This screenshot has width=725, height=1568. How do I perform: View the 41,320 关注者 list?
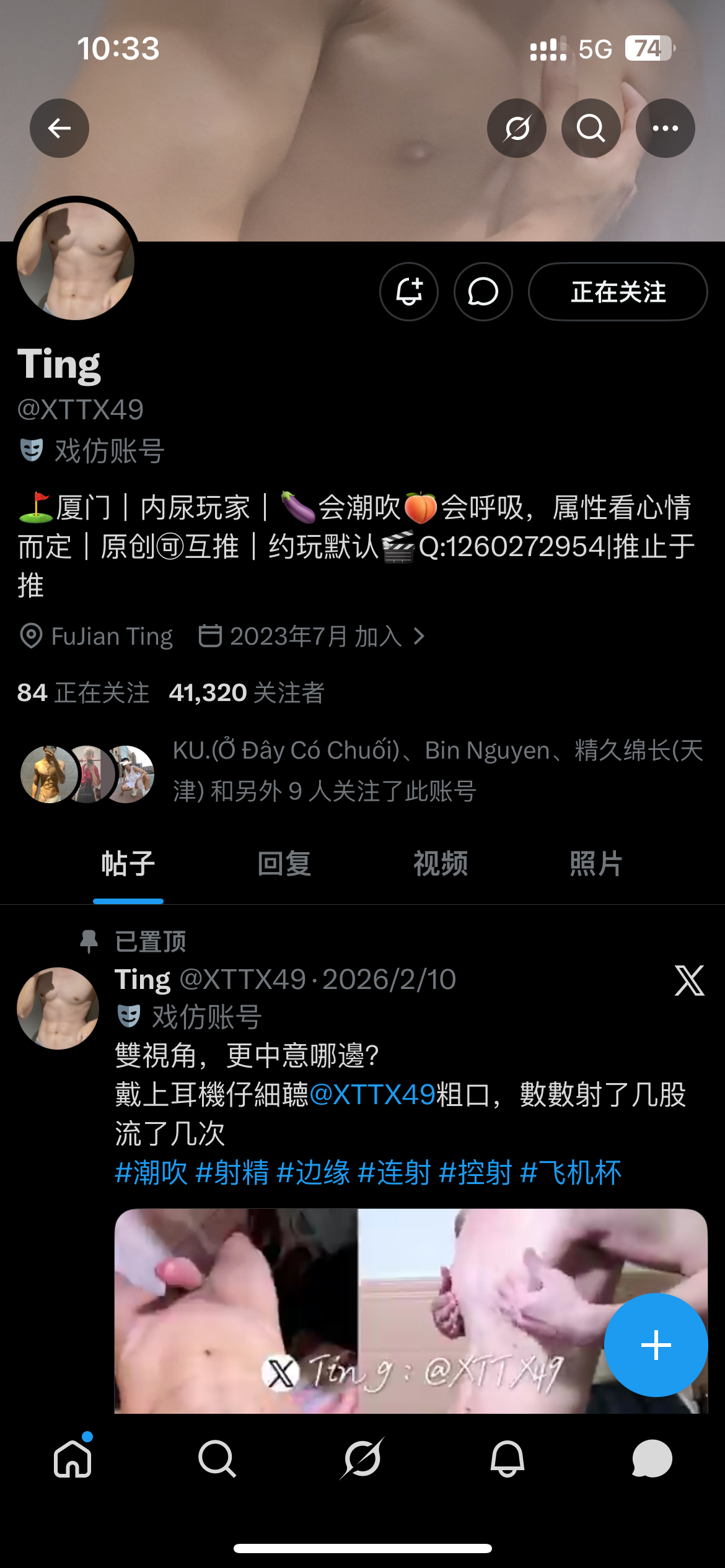[x=247, y=692]
